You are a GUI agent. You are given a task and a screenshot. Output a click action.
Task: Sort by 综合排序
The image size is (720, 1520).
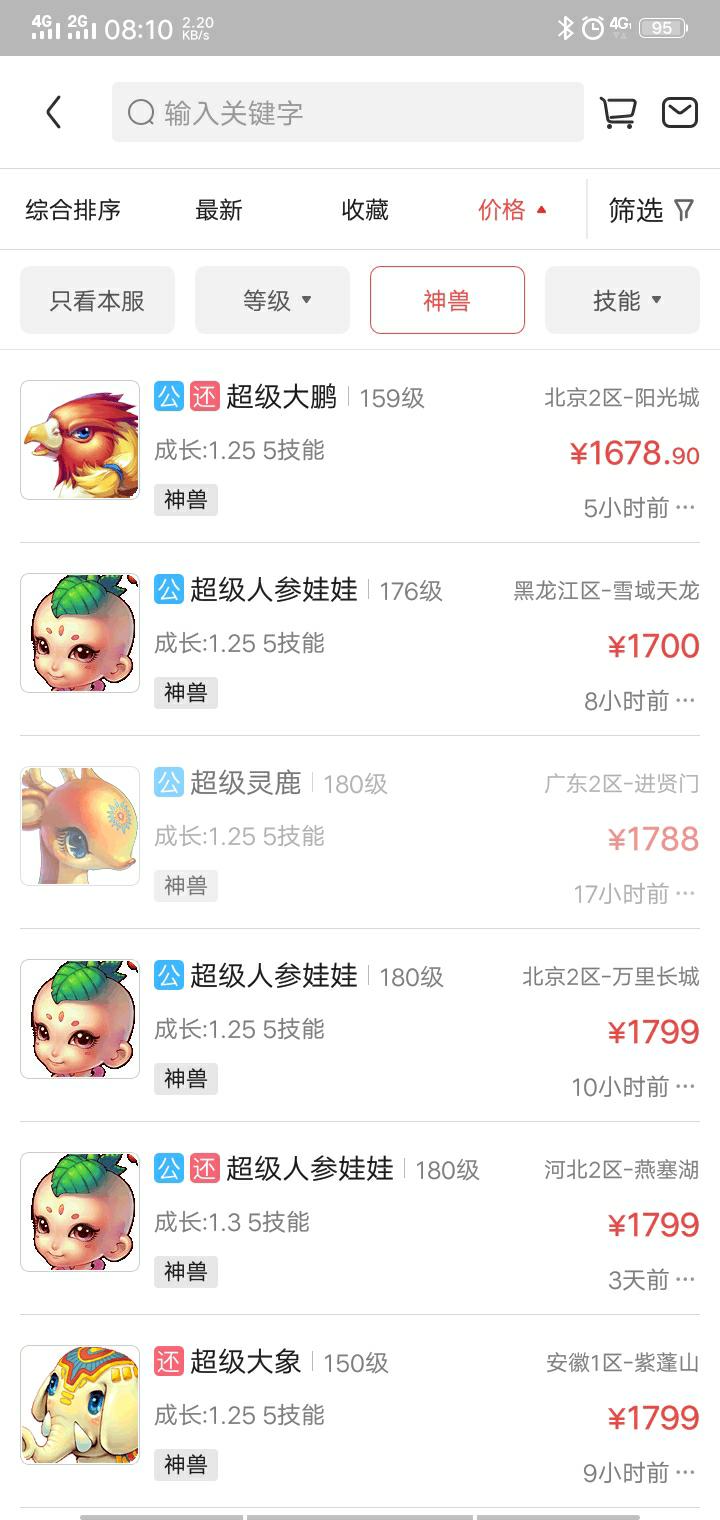73,210
